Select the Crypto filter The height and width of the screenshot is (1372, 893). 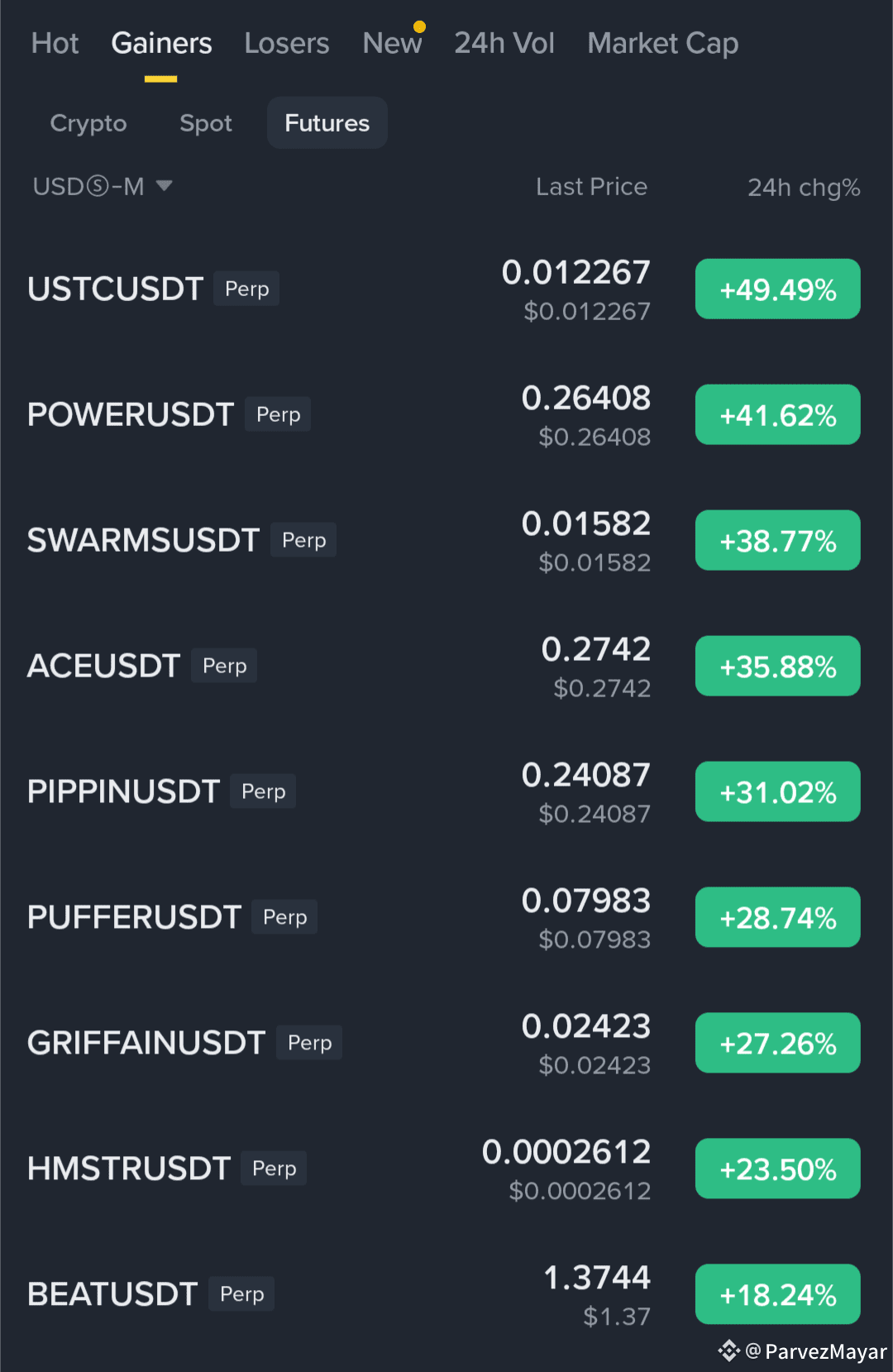pos(88,122)
